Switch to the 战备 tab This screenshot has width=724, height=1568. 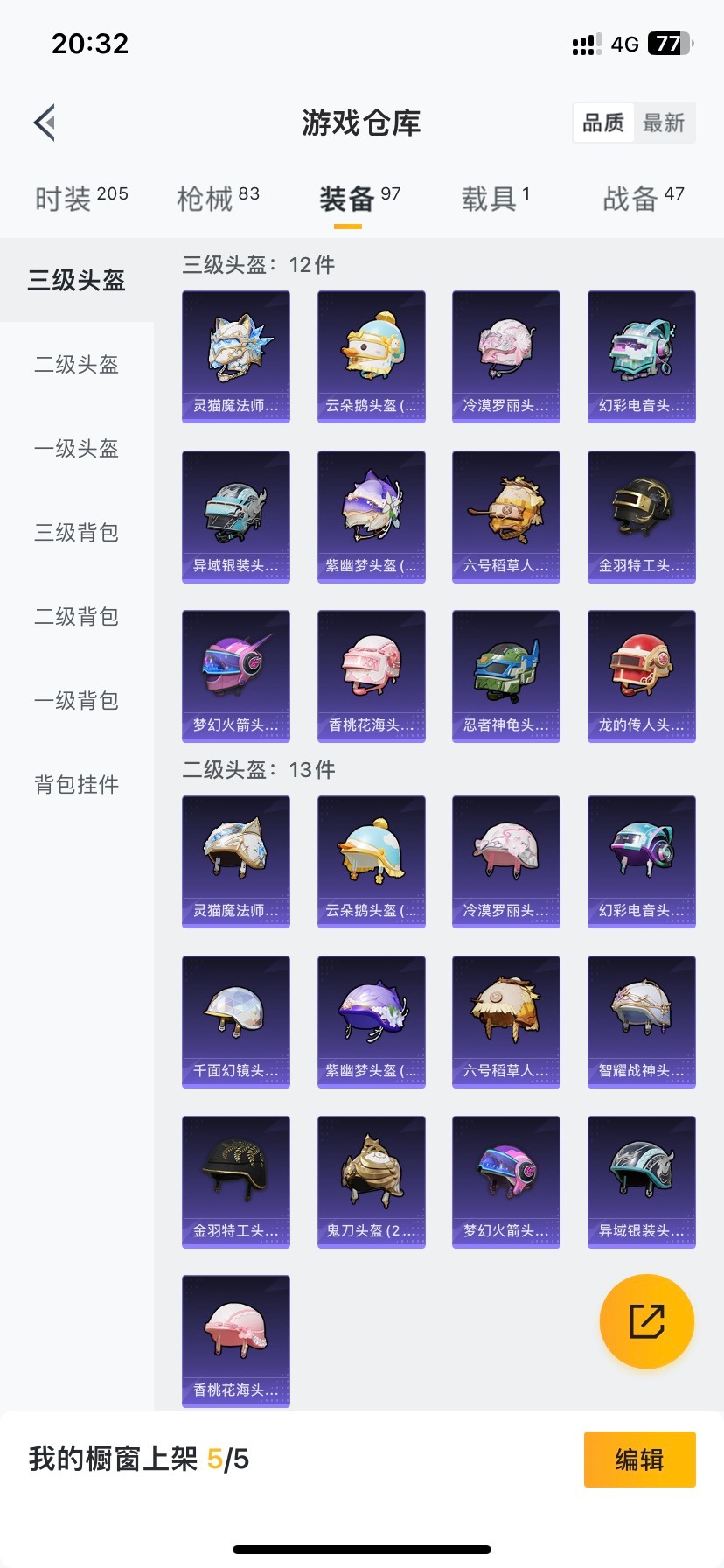point(643,199)
